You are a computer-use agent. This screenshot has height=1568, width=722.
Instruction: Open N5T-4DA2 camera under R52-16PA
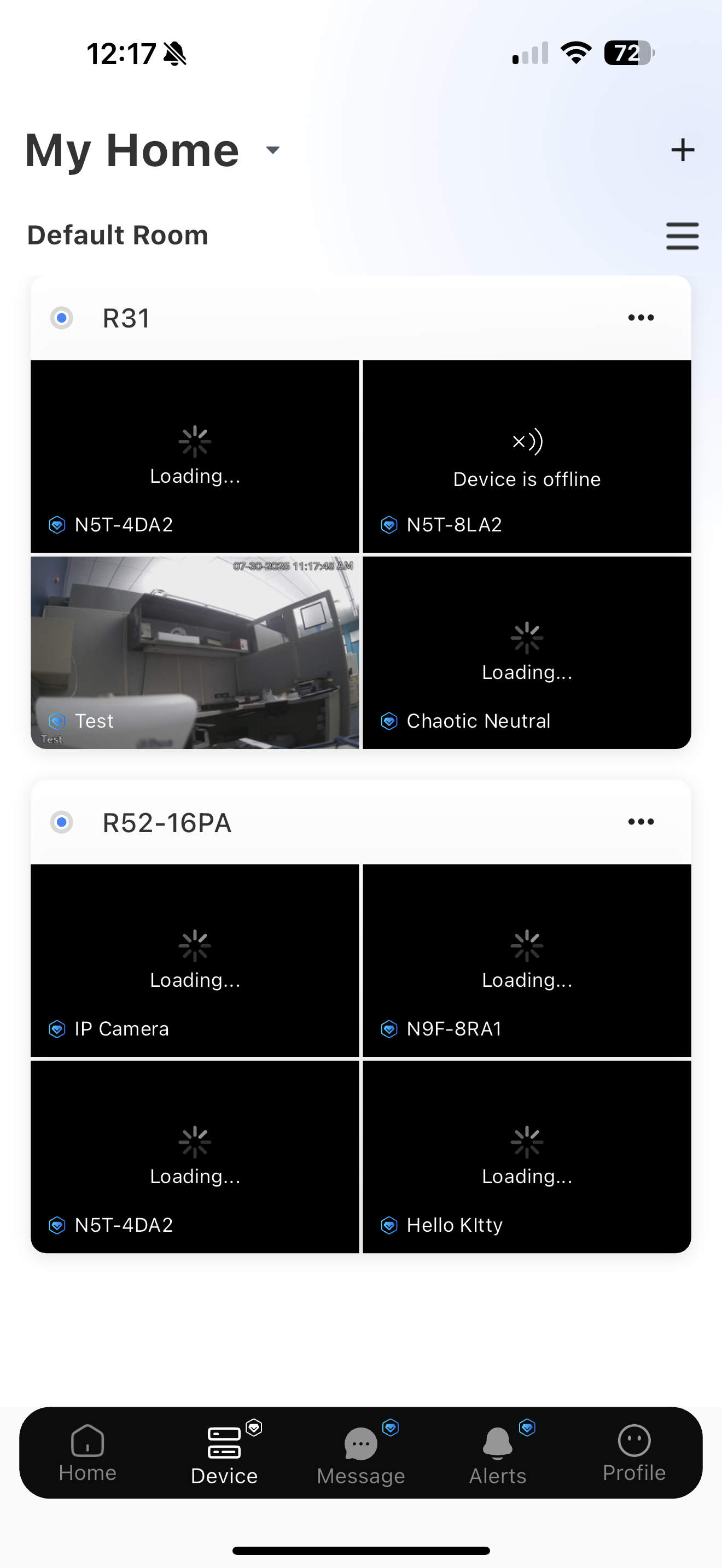(x=195, y=1156)
